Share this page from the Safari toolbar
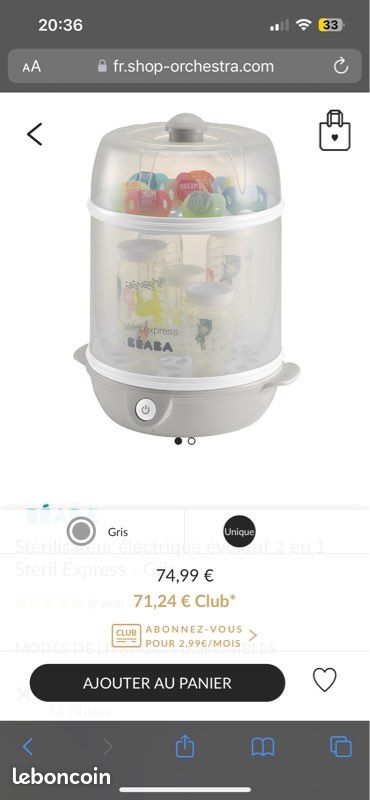Viewport: 370px width, 800px height. pyautogui.click(x=185, y=747)
